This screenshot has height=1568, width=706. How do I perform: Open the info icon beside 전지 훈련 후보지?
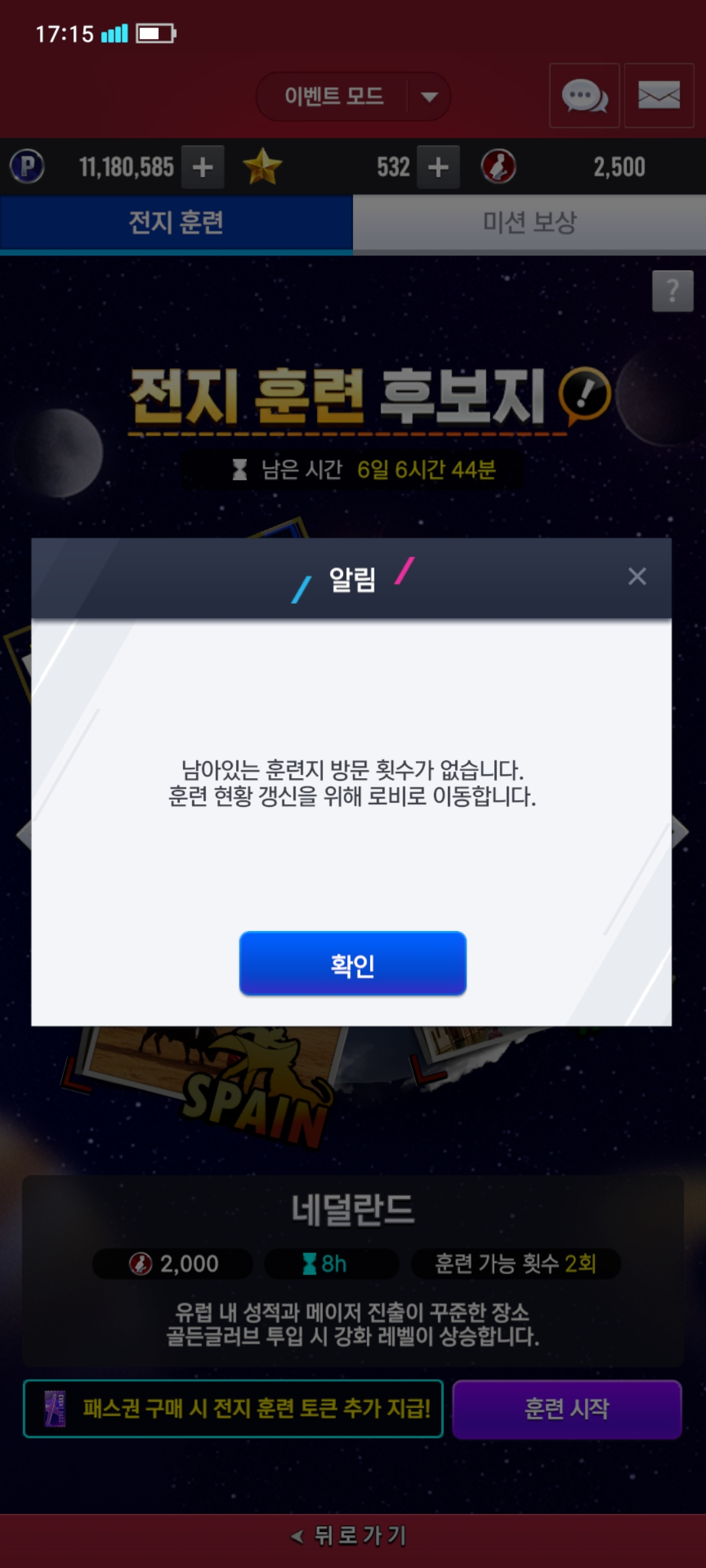point(585,393)
